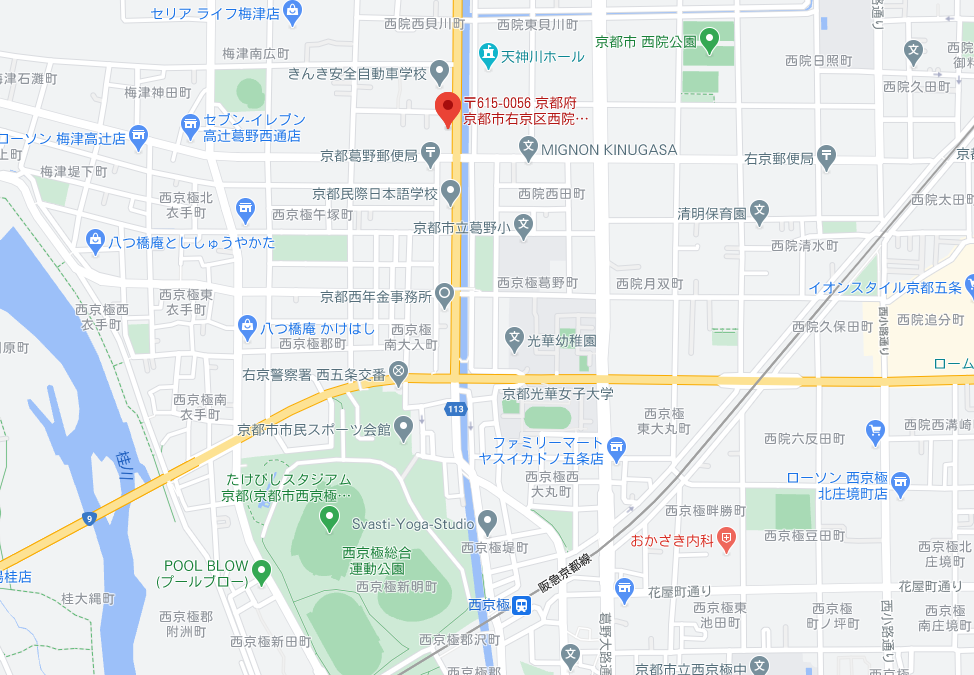This screenshot has height=675, width=974.
Task: Tap the red pin for 〒615-0056 address
Action: click(x=448, y=108)
